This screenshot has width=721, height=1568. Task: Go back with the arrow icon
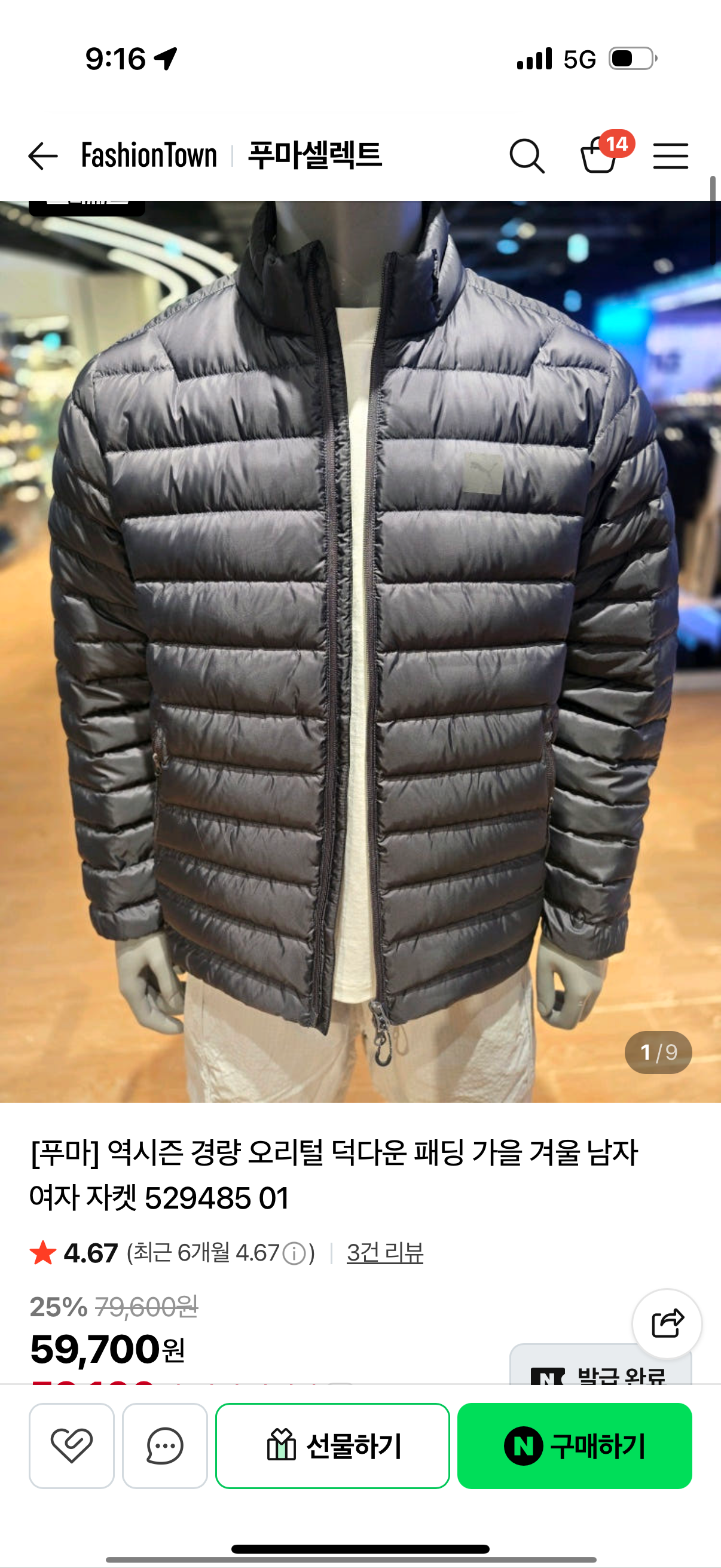(42, 156)
